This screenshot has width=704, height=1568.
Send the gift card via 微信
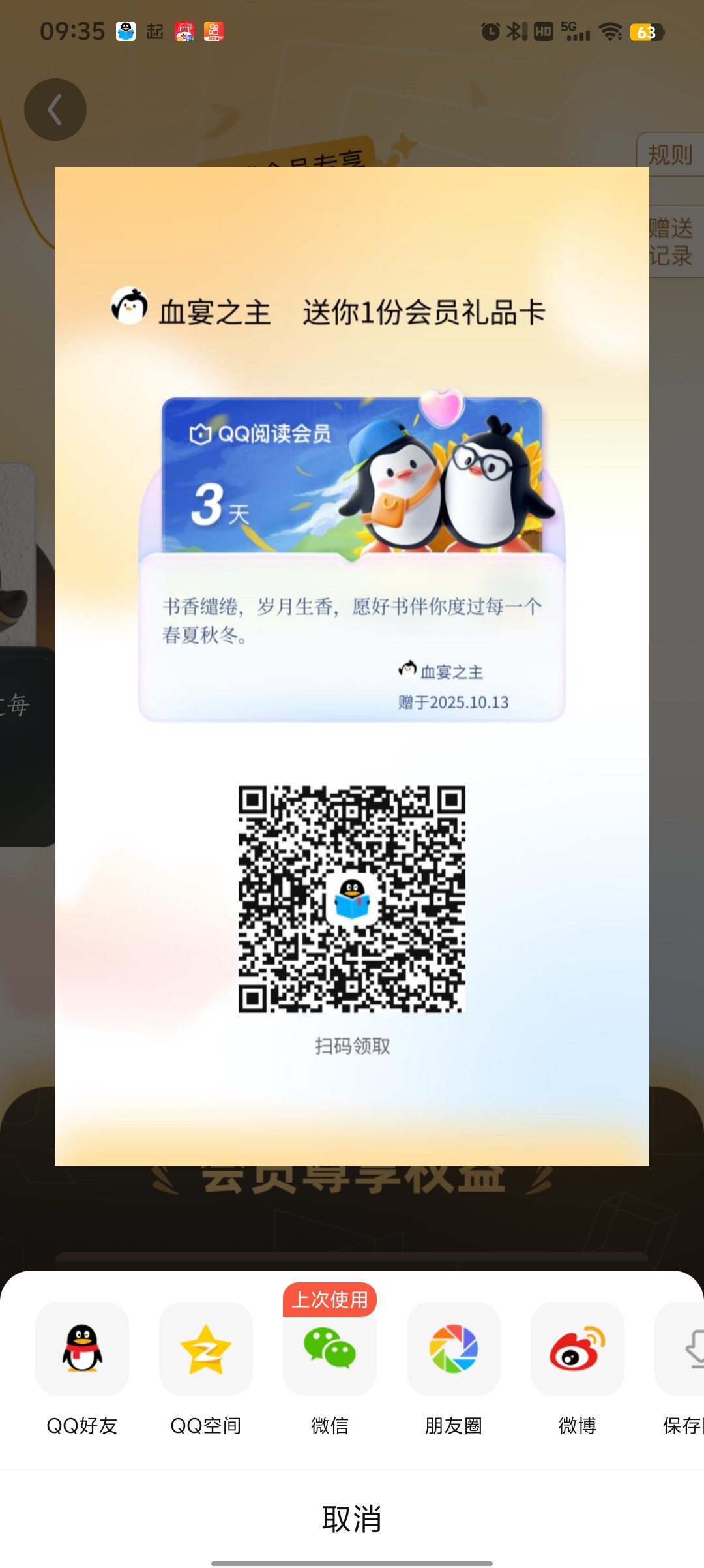pyautogui.click(x=330, y=1349)
